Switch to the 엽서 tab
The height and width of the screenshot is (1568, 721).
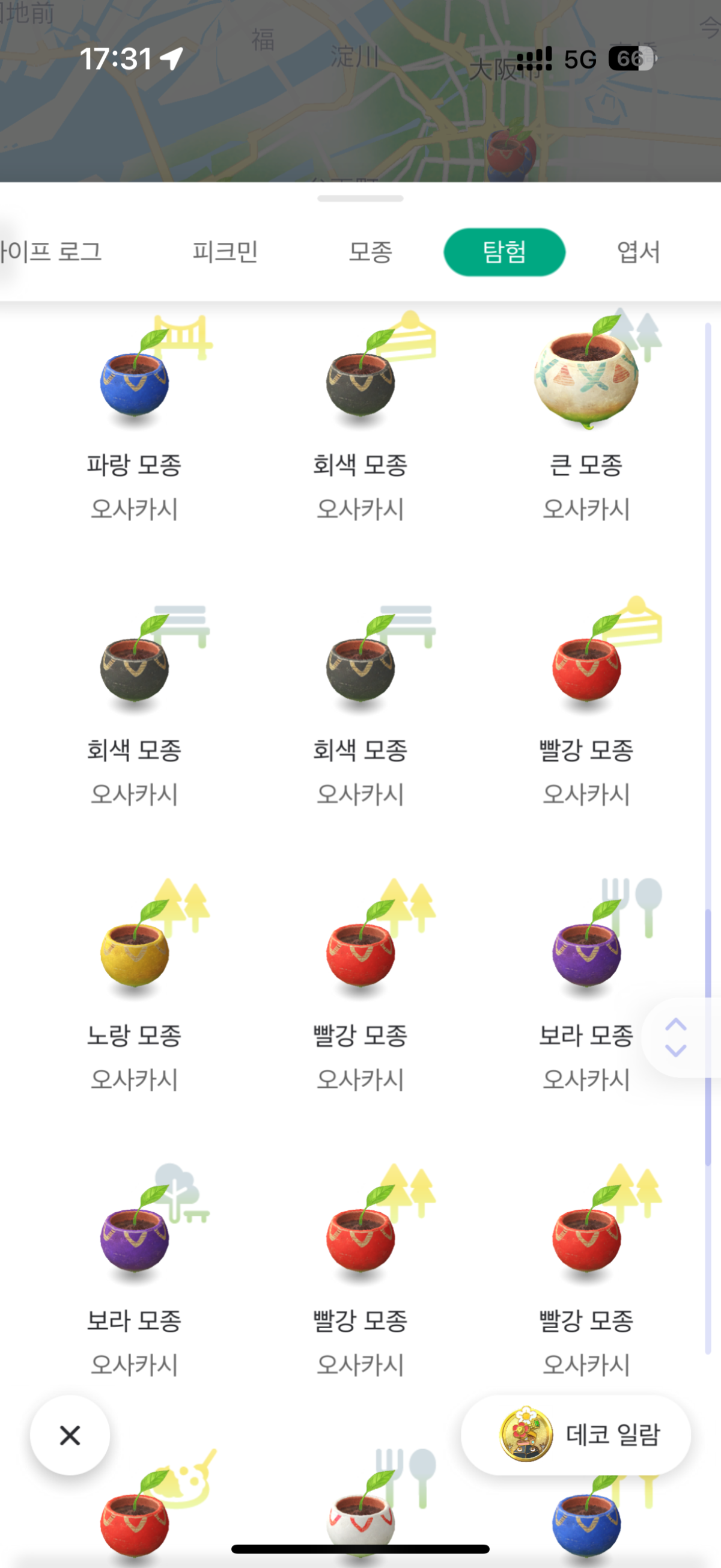638,252
